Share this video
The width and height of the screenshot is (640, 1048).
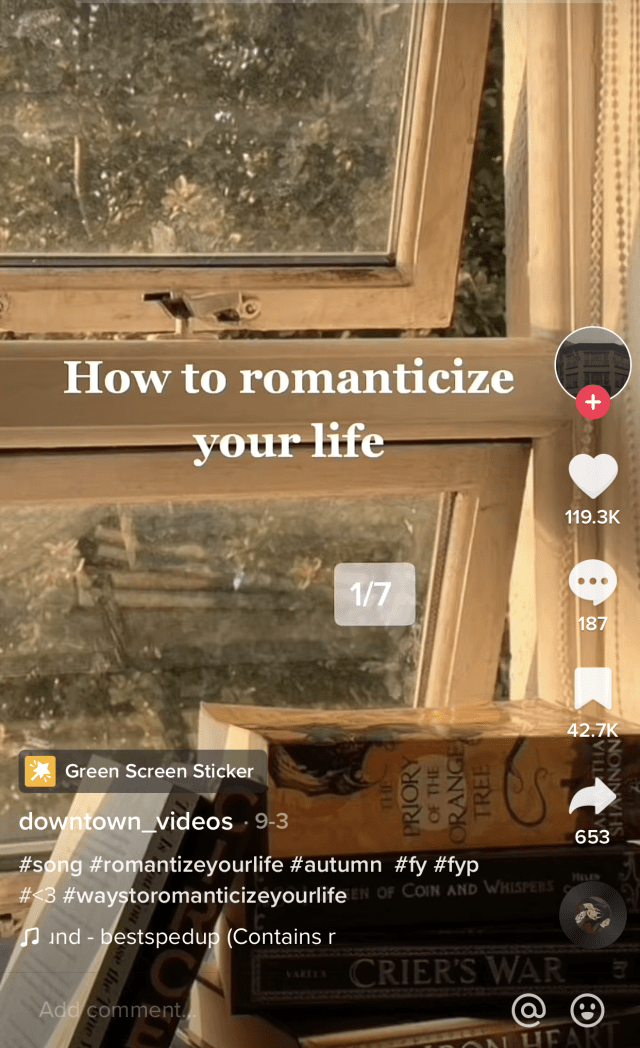tap(593, 796)
